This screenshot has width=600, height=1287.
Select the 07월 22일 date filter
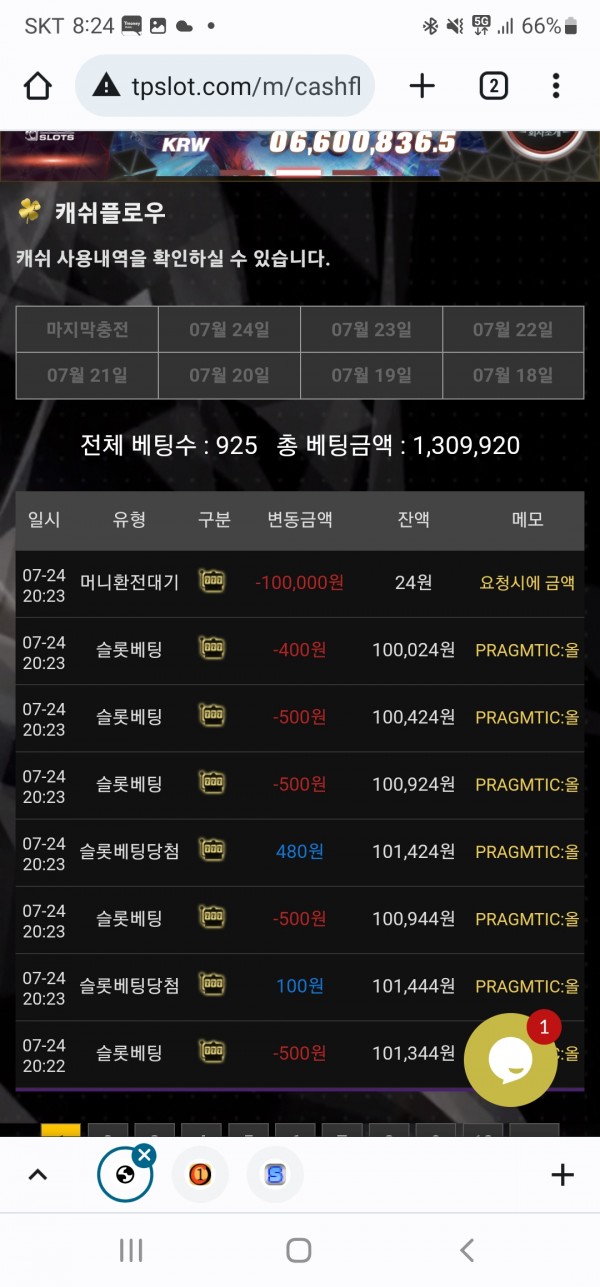(513, 329)
